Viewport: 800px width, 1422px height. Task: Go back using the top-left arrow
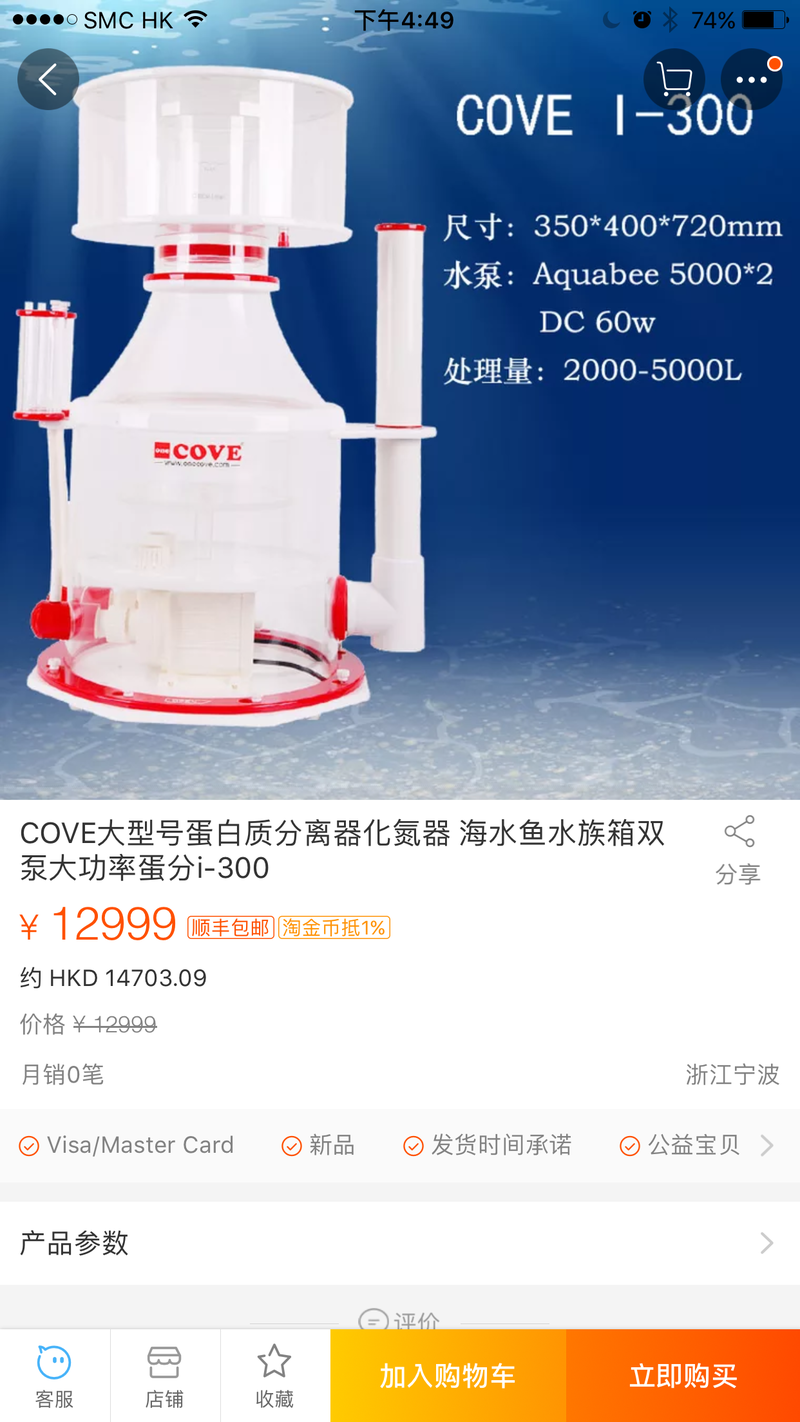tap(48, 79)
